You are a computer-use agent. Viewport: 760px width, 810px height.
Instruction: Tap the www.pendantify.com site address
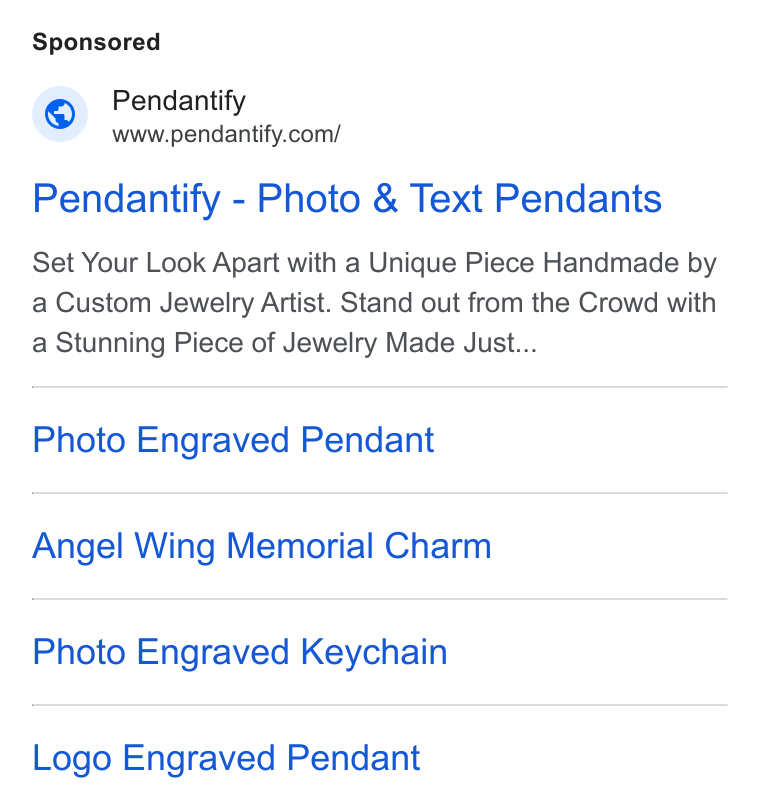click(226, 134)
